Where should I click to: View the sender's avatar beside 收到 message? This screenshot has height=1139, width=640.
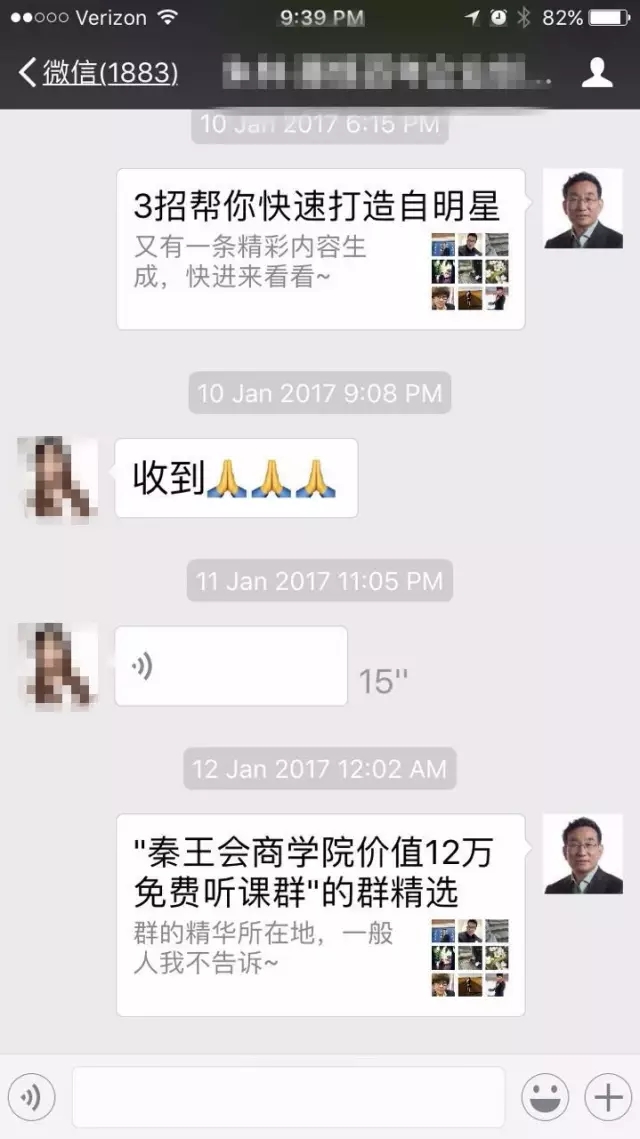coord(57,478)
